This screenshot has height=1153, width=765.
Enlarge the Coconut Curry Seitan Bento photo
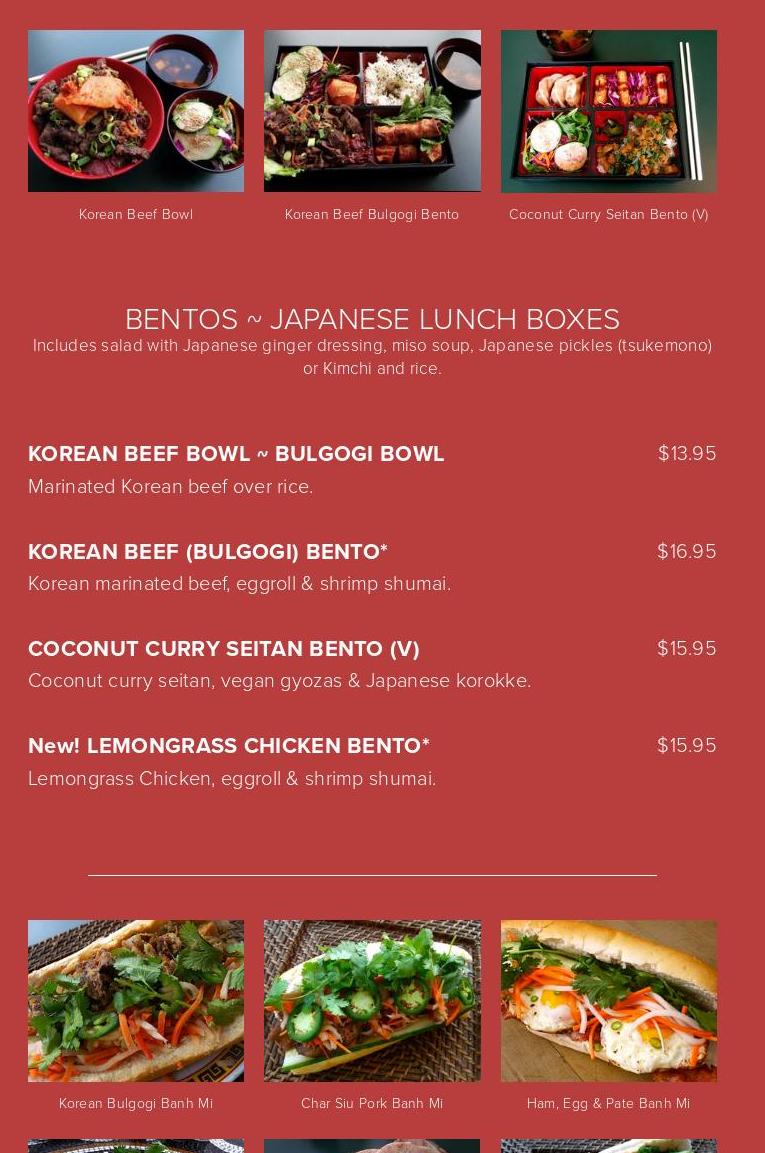click(x=608, y=111)
